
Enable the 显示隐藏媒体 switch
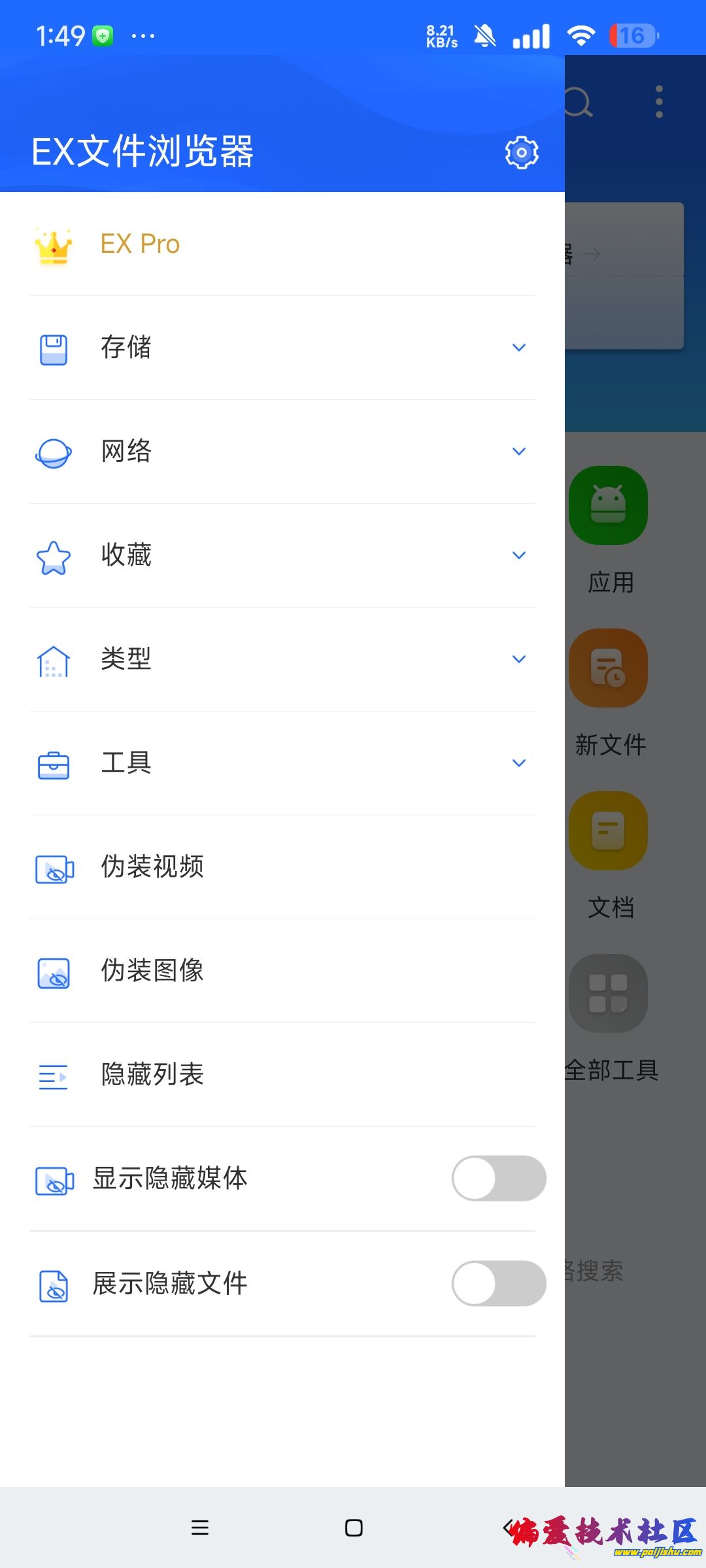click(498, 1179)
